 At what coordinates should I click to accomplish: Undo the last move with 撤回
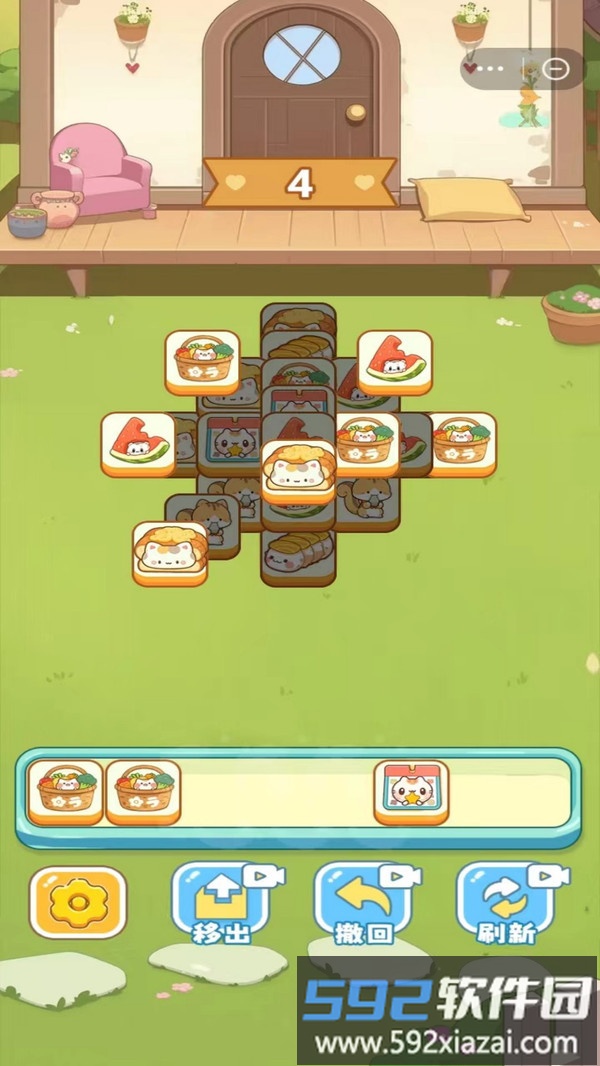[x=361, y=902]
